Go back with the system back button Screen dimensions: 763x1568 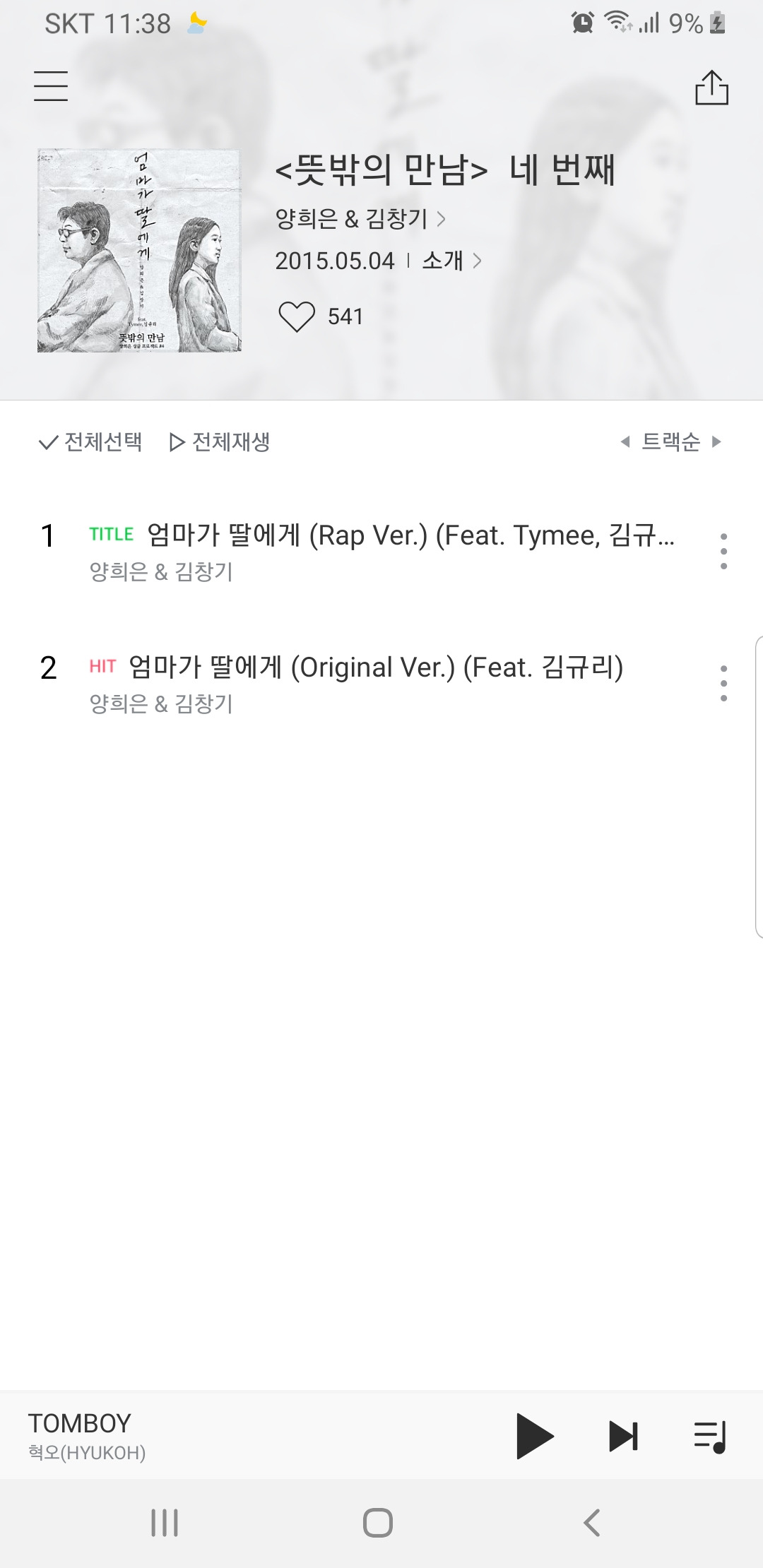point(592,1523)
